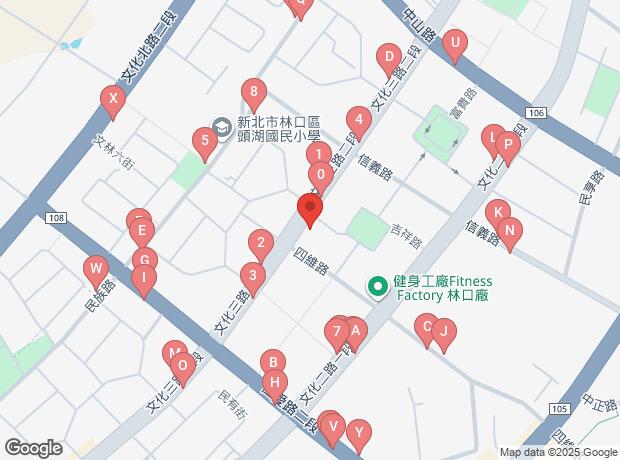Select the map pin labeled U

[455, 43]
